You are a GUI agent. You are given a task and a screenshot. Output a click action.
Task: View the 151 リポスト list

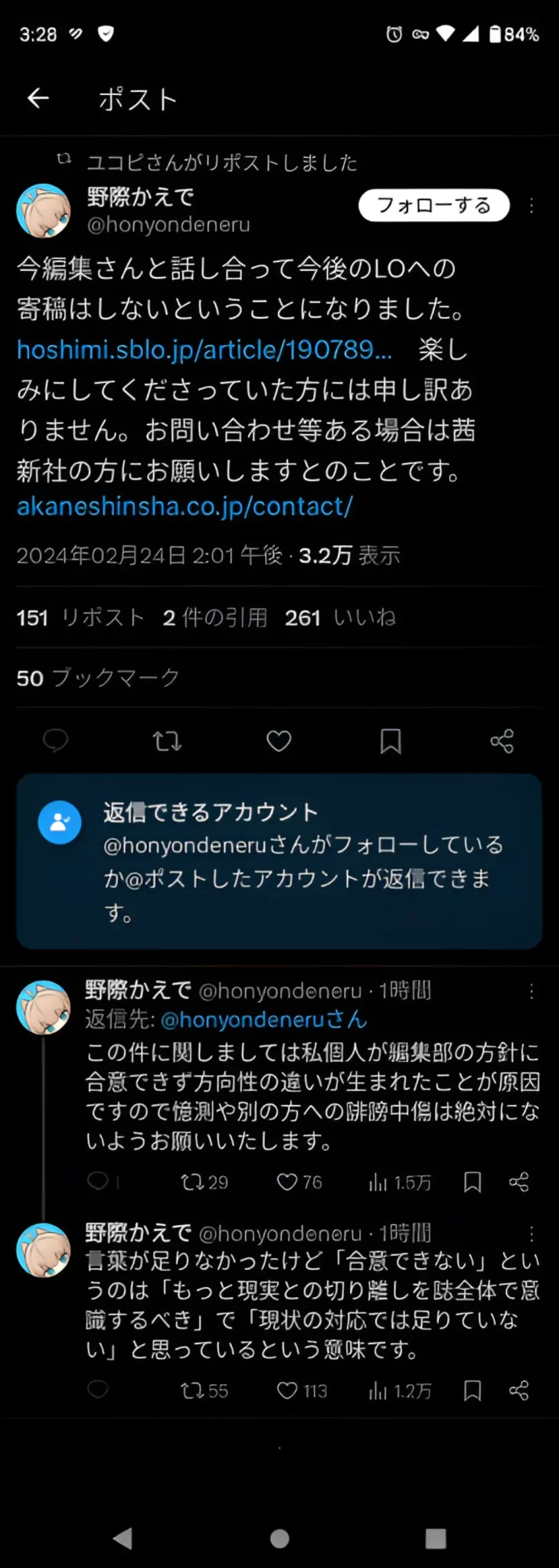click(80, 617)
